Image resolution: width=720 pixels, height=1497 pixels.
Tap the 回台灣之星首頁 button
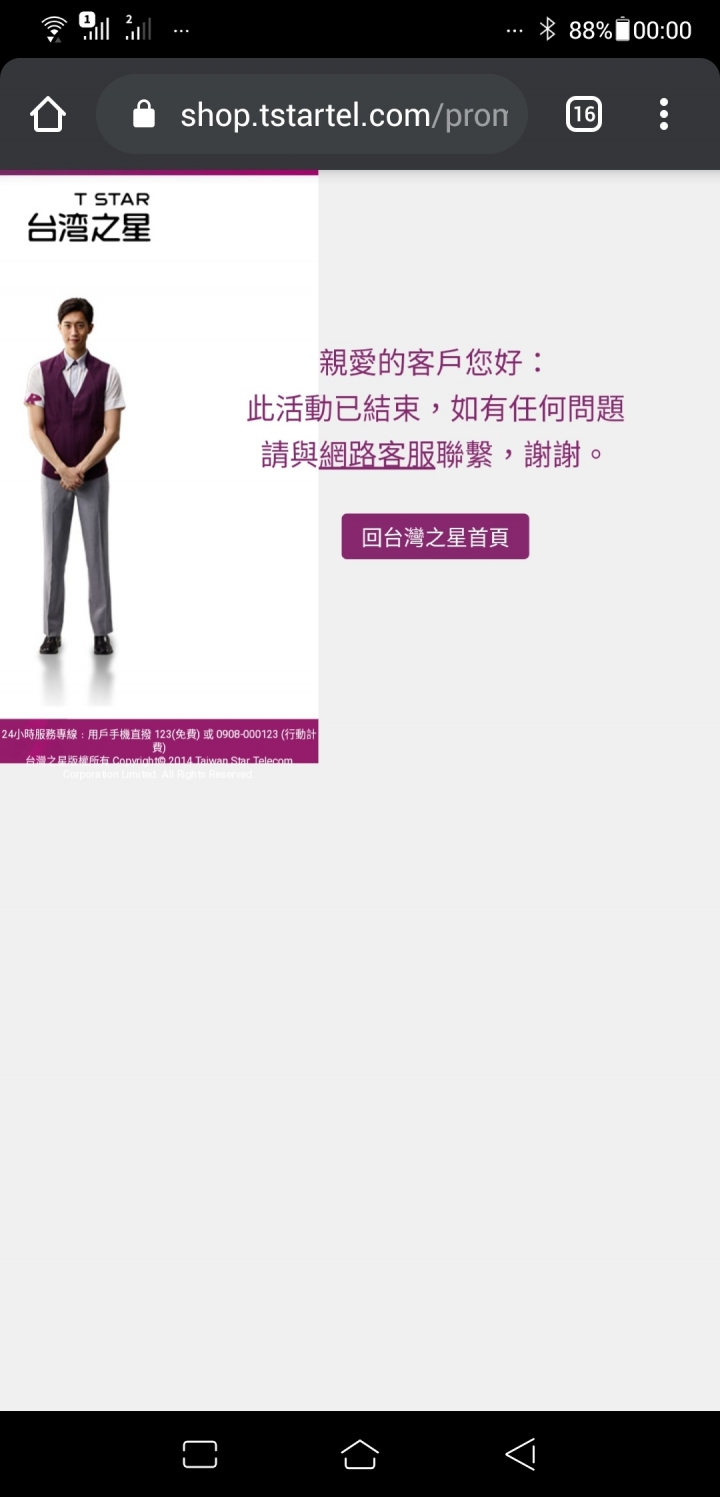click(435, 537)
